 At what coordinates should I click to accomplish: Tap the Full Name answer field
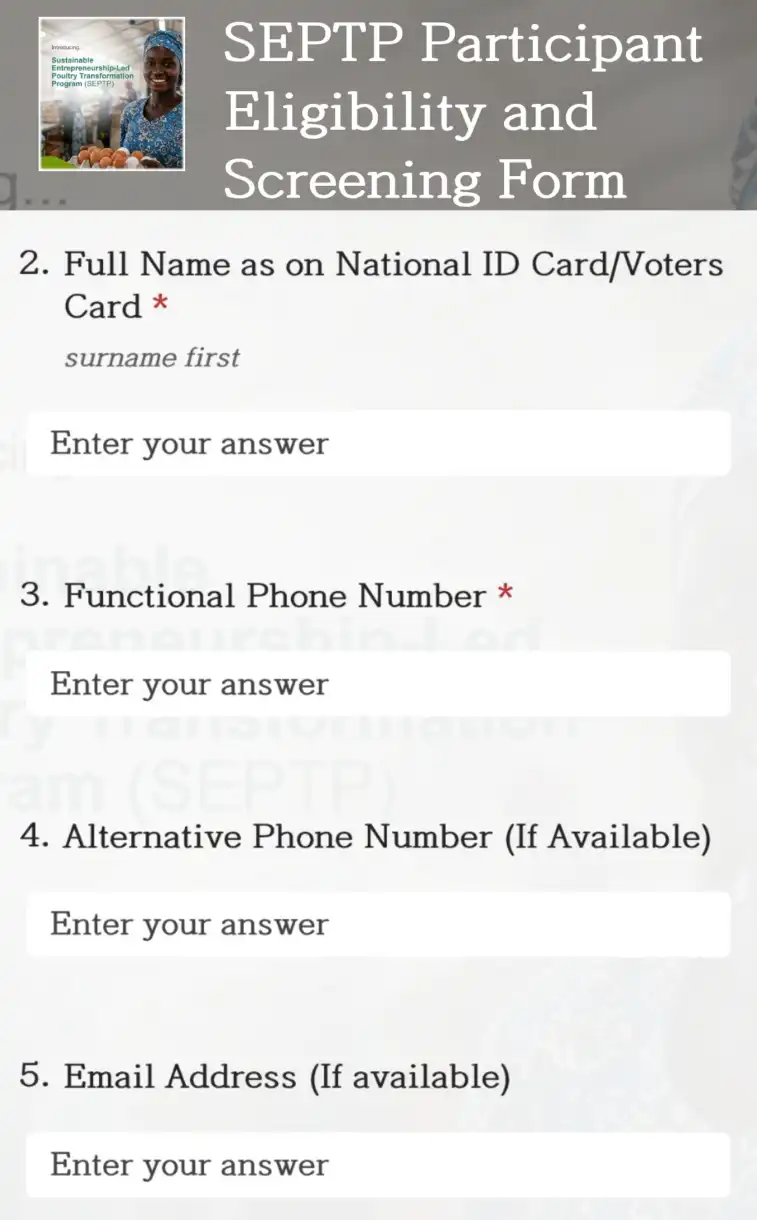tap(378, 443)
